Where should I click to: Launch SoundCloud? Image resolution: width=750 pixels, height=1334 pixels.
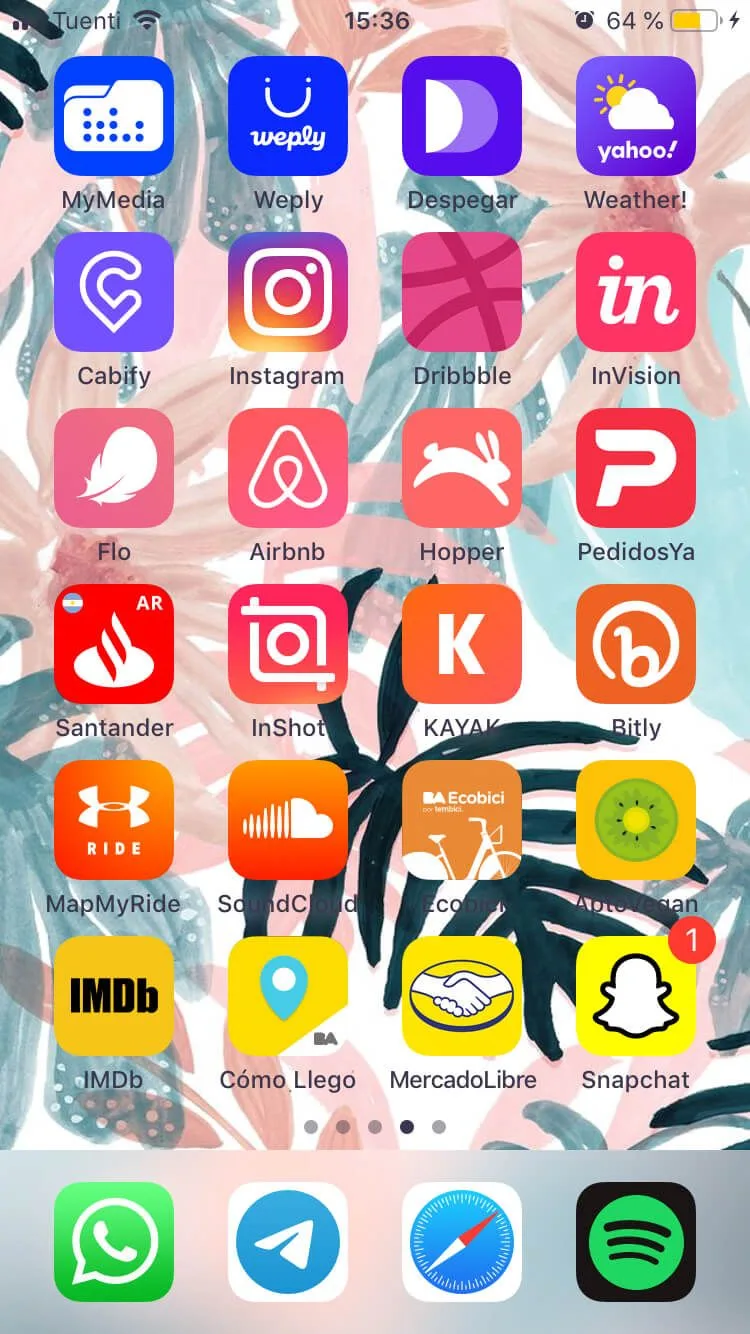[x=288, y=820]
